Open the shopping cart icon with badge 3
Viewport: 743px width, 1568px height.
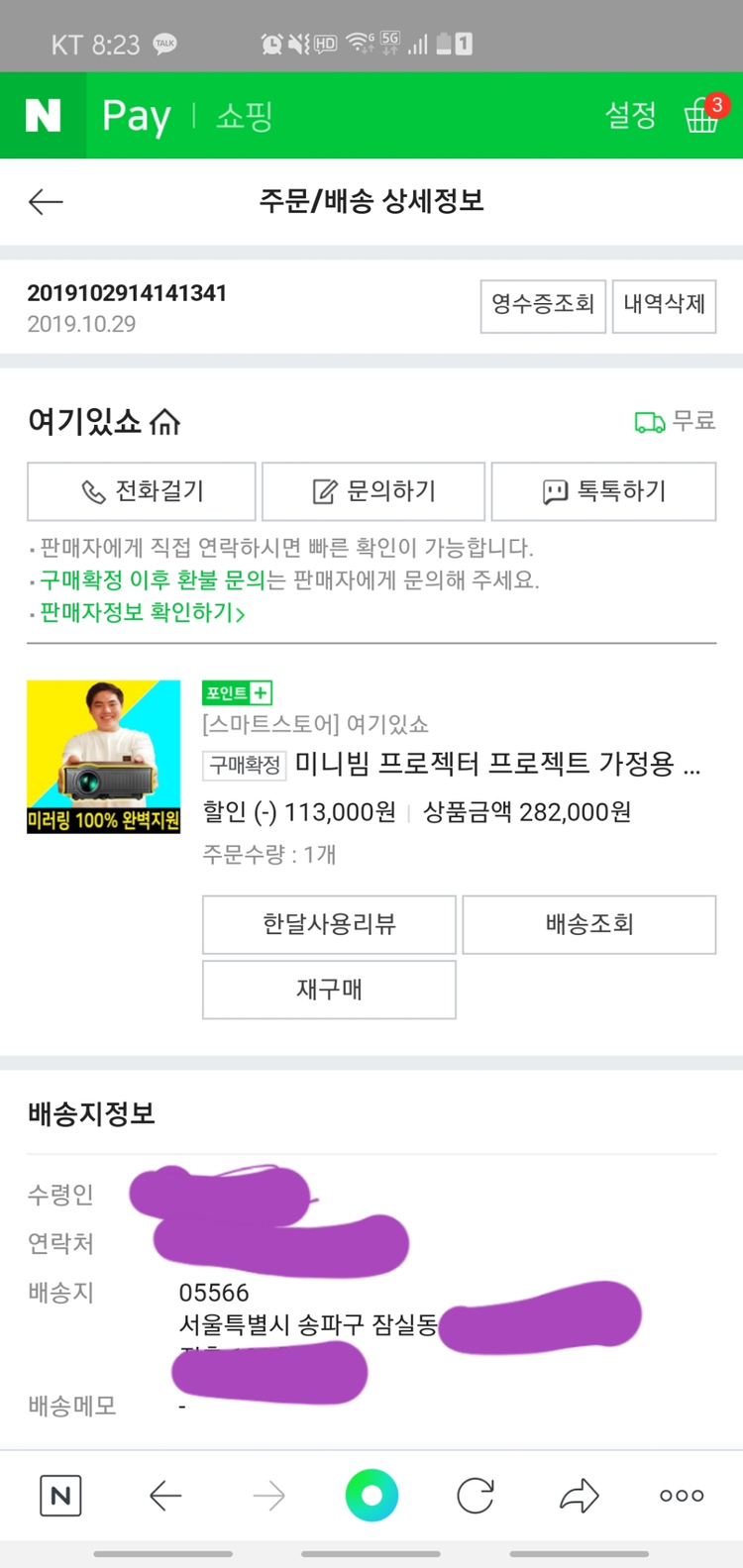(701, 115)
